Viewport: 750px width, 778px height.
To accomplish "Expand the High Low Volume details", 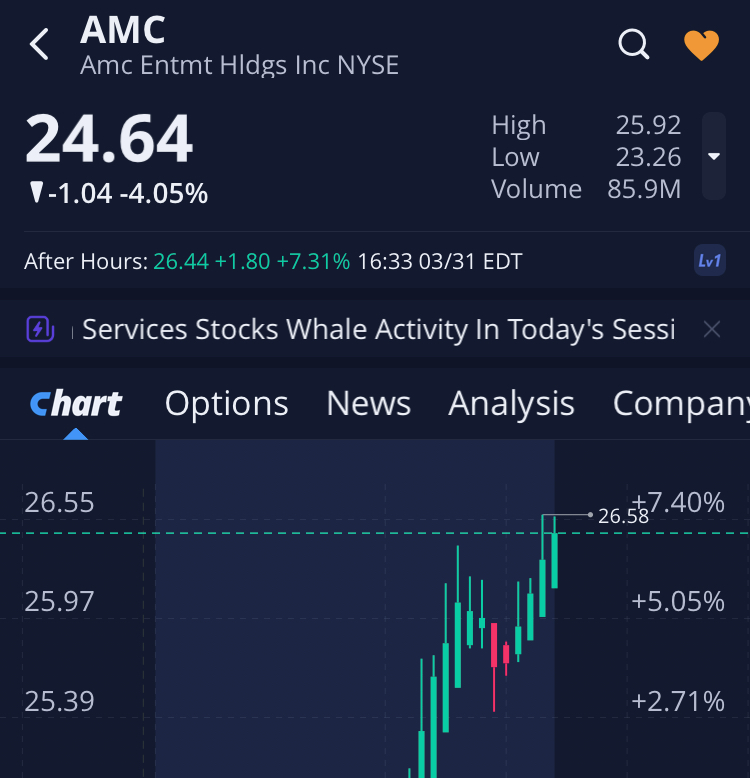I will [713, 157].
